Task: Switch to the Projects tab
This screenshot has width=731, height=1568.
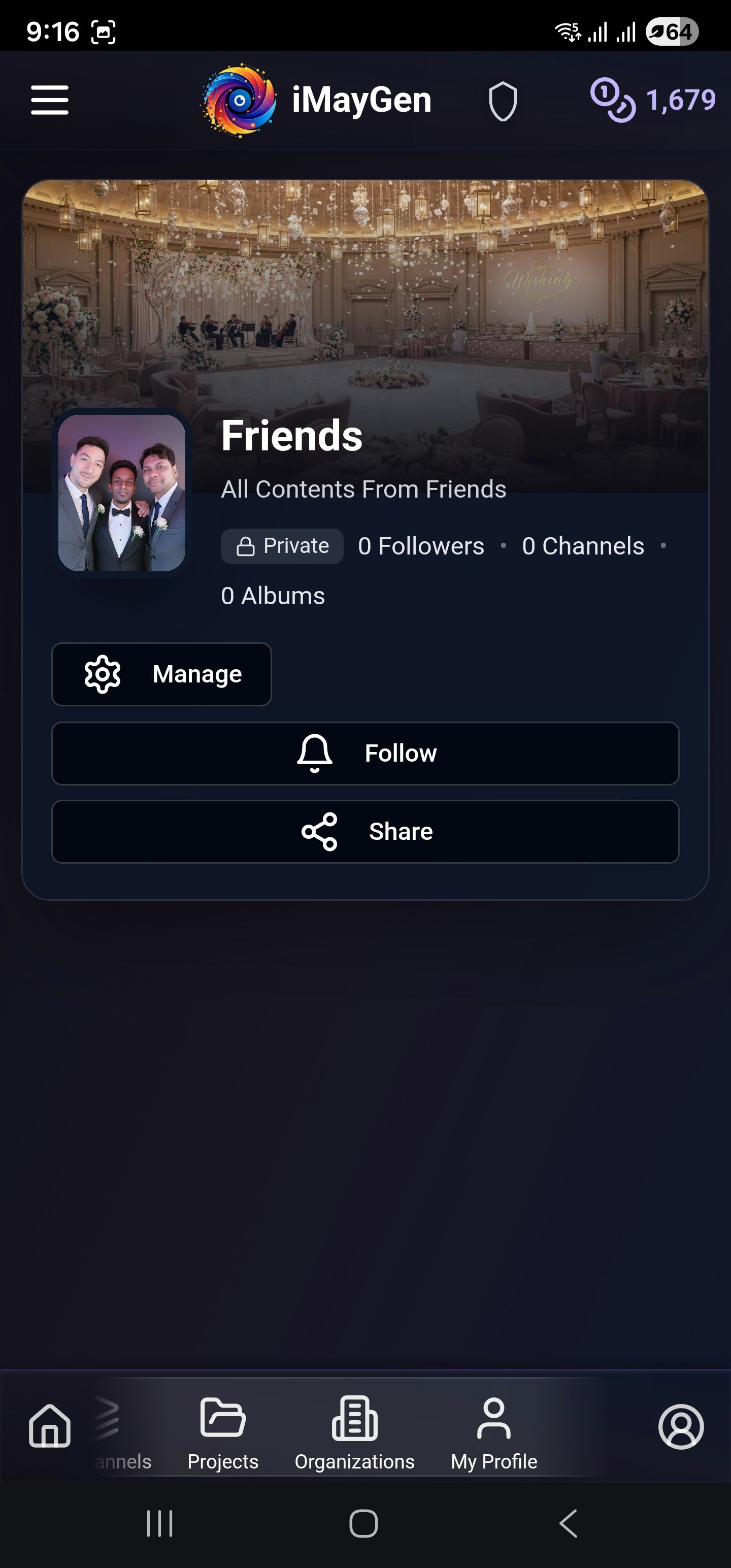Action: tap(223, 1433)
